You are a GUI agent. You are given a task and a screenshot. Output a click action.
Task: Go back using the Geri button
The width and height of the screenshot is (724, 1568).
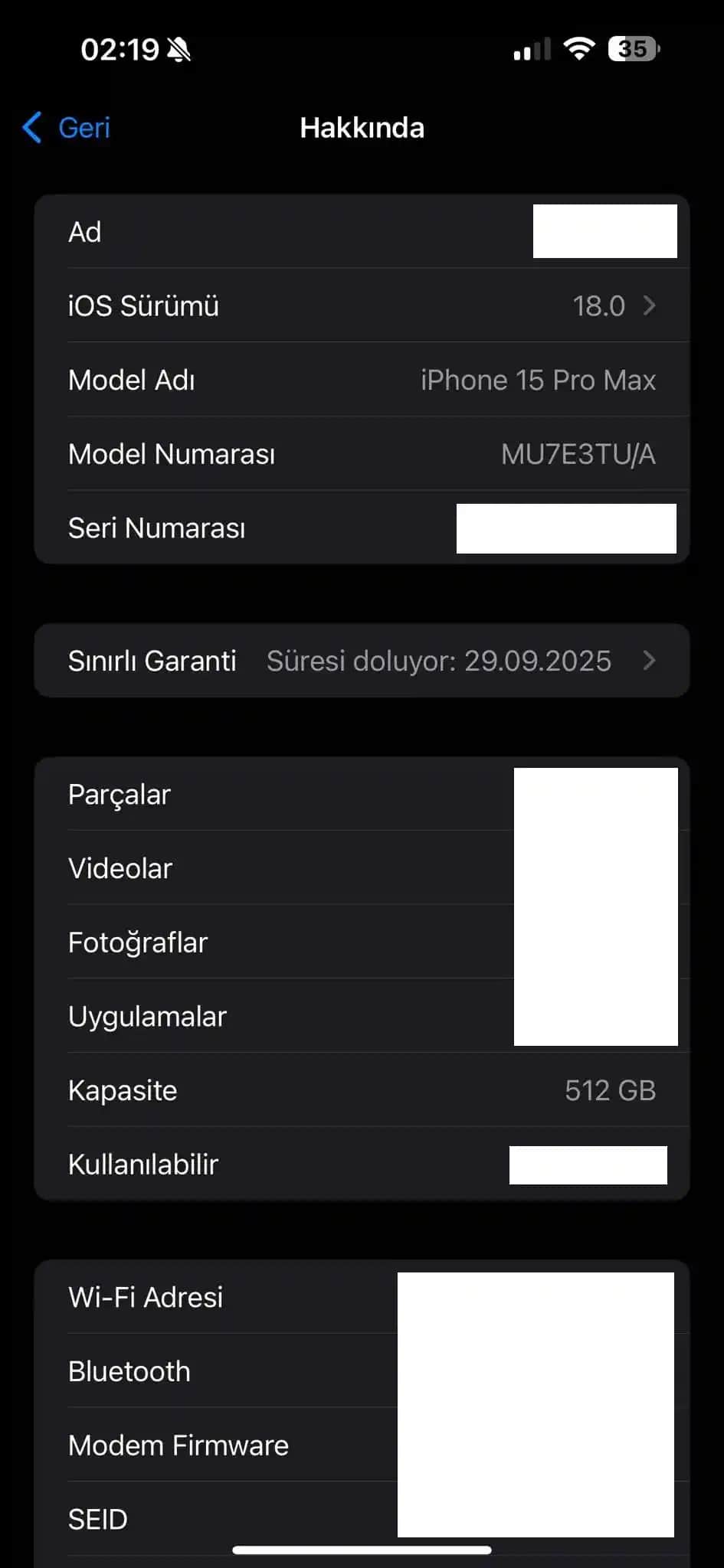[67, 127]
